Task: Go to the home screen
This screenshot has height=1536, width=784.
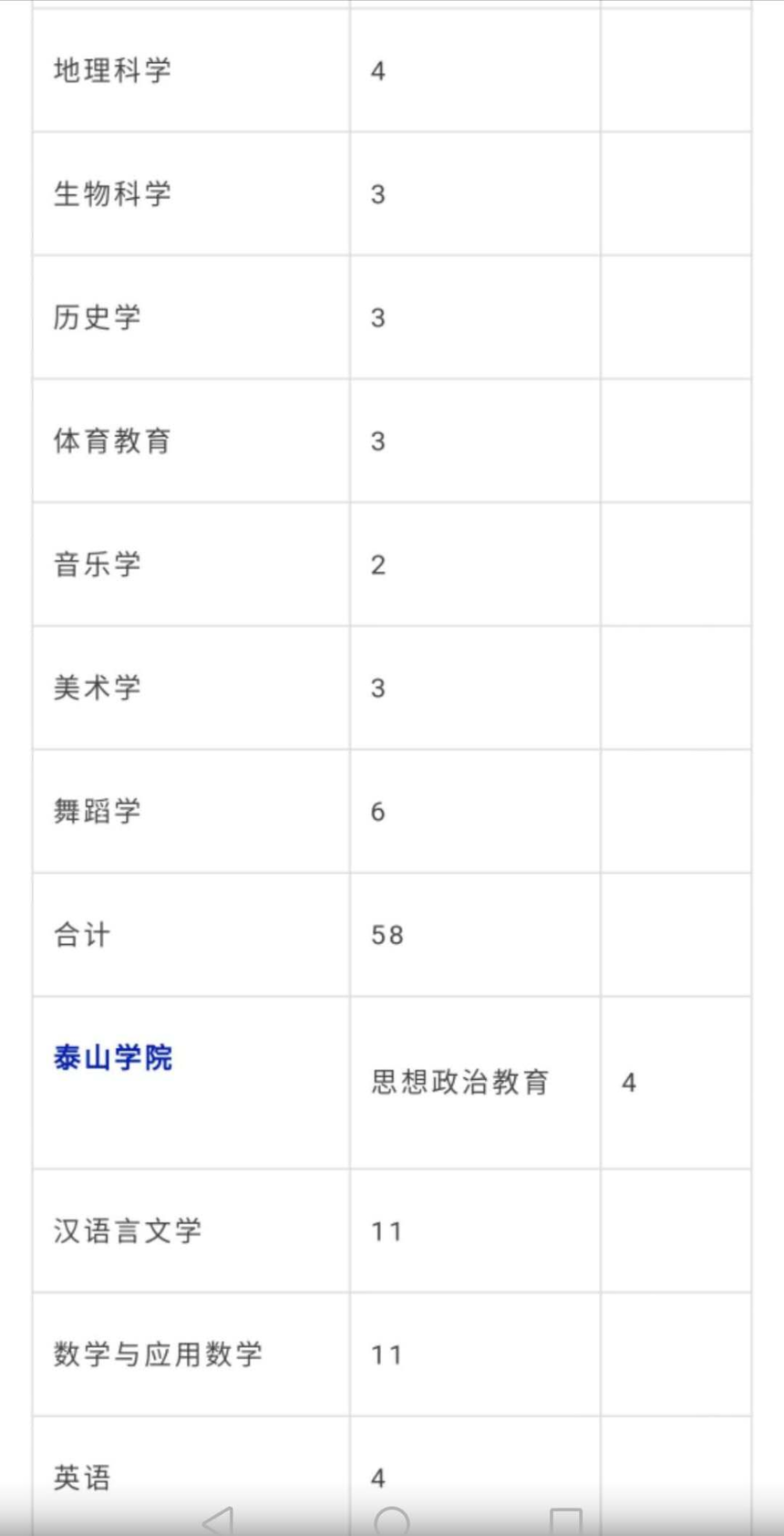Action: click(392, 1521)
